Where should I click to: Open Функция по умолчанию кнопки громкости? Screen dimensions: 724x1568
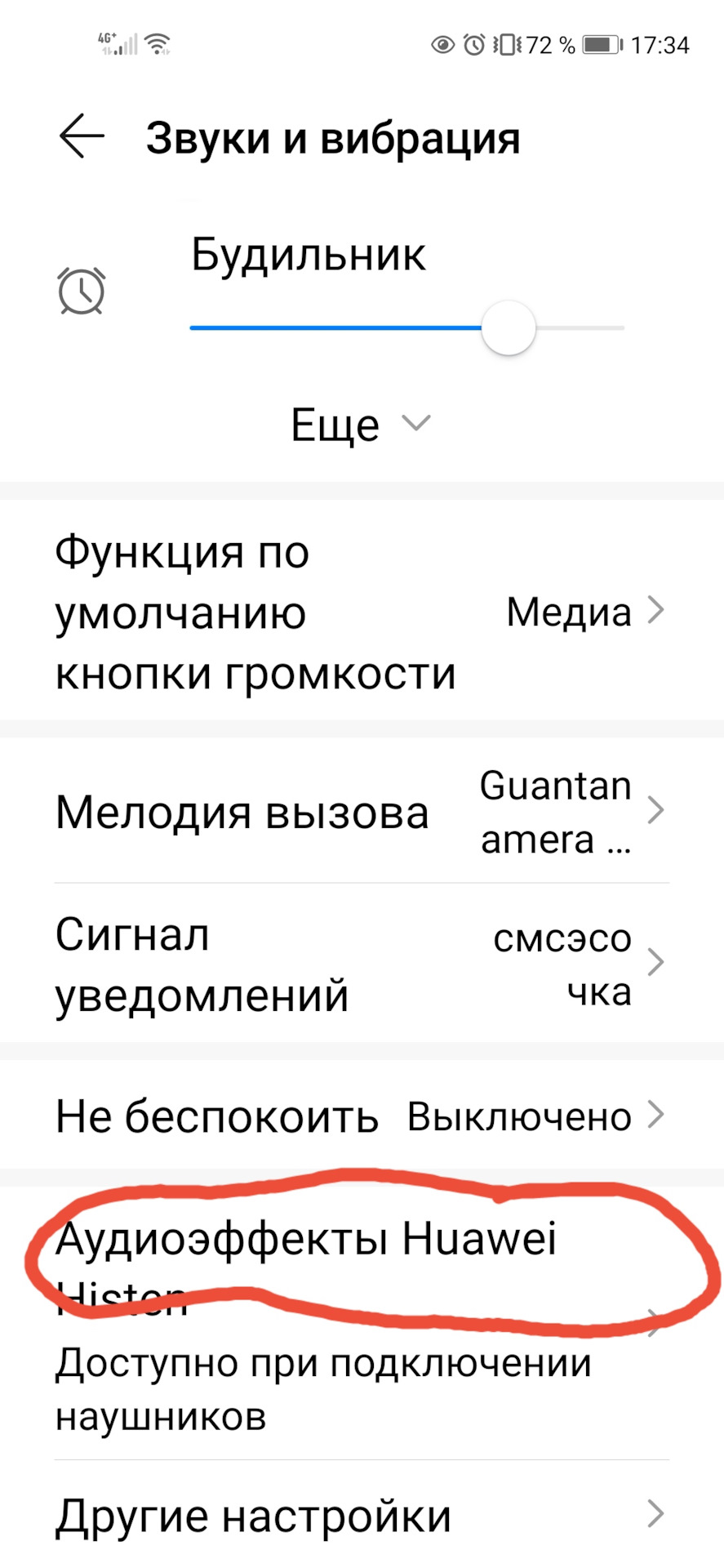tap(361, 612)
